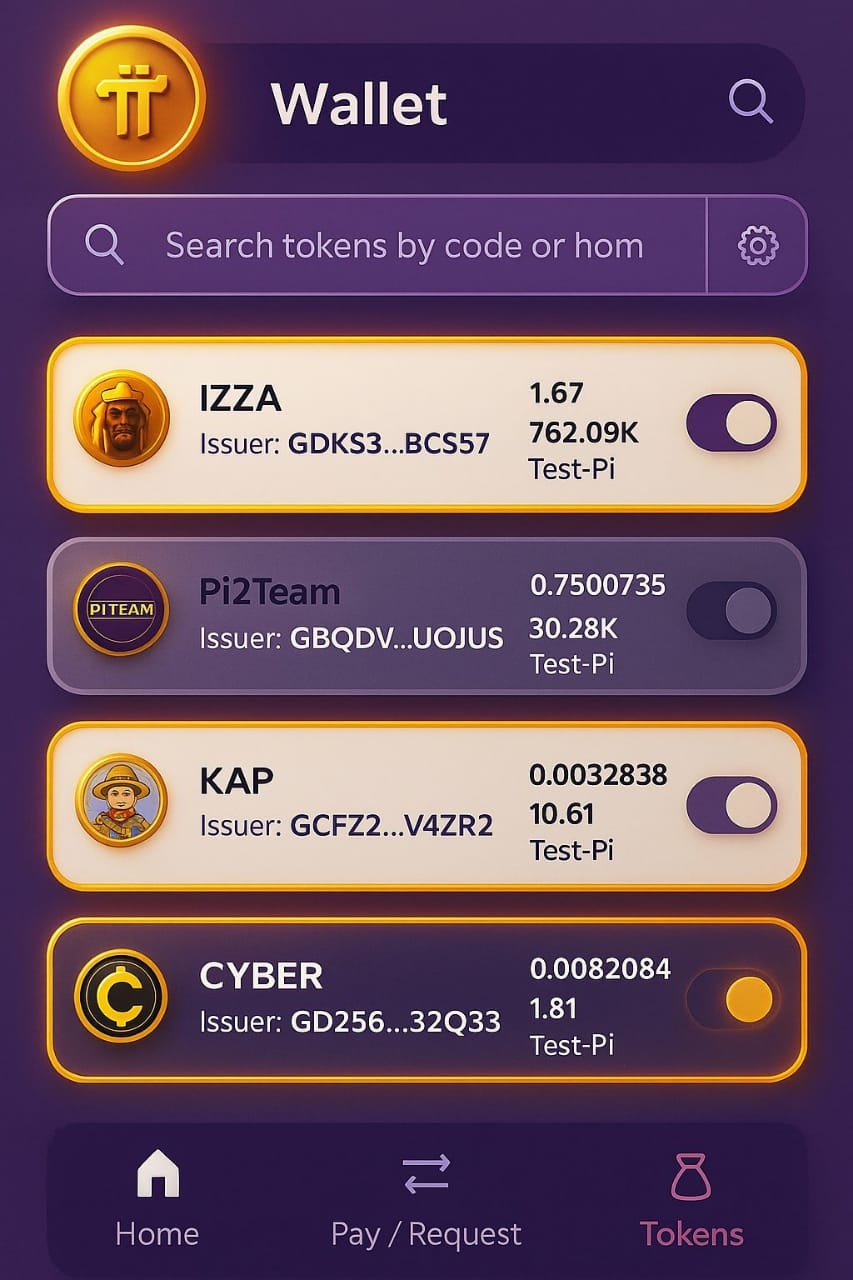Open the gear settings beside search
The image size is (853, 1280).
coord(757,245)
